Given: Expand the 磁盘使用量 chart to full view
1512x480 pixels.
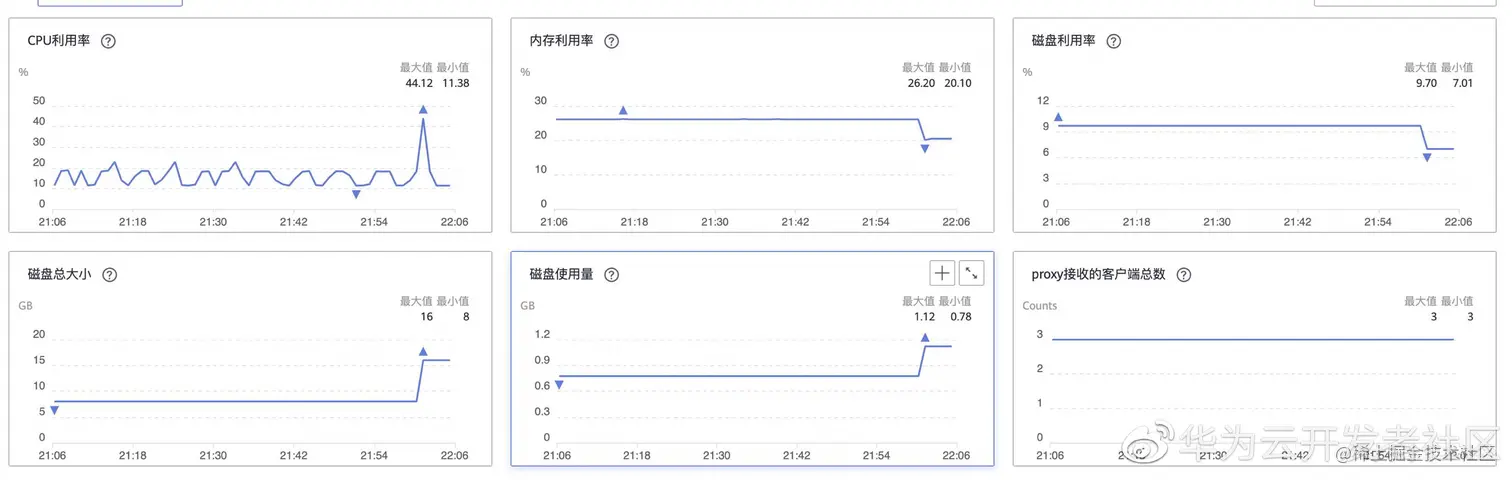Looking at the screenshot, I should click(971, 273).
